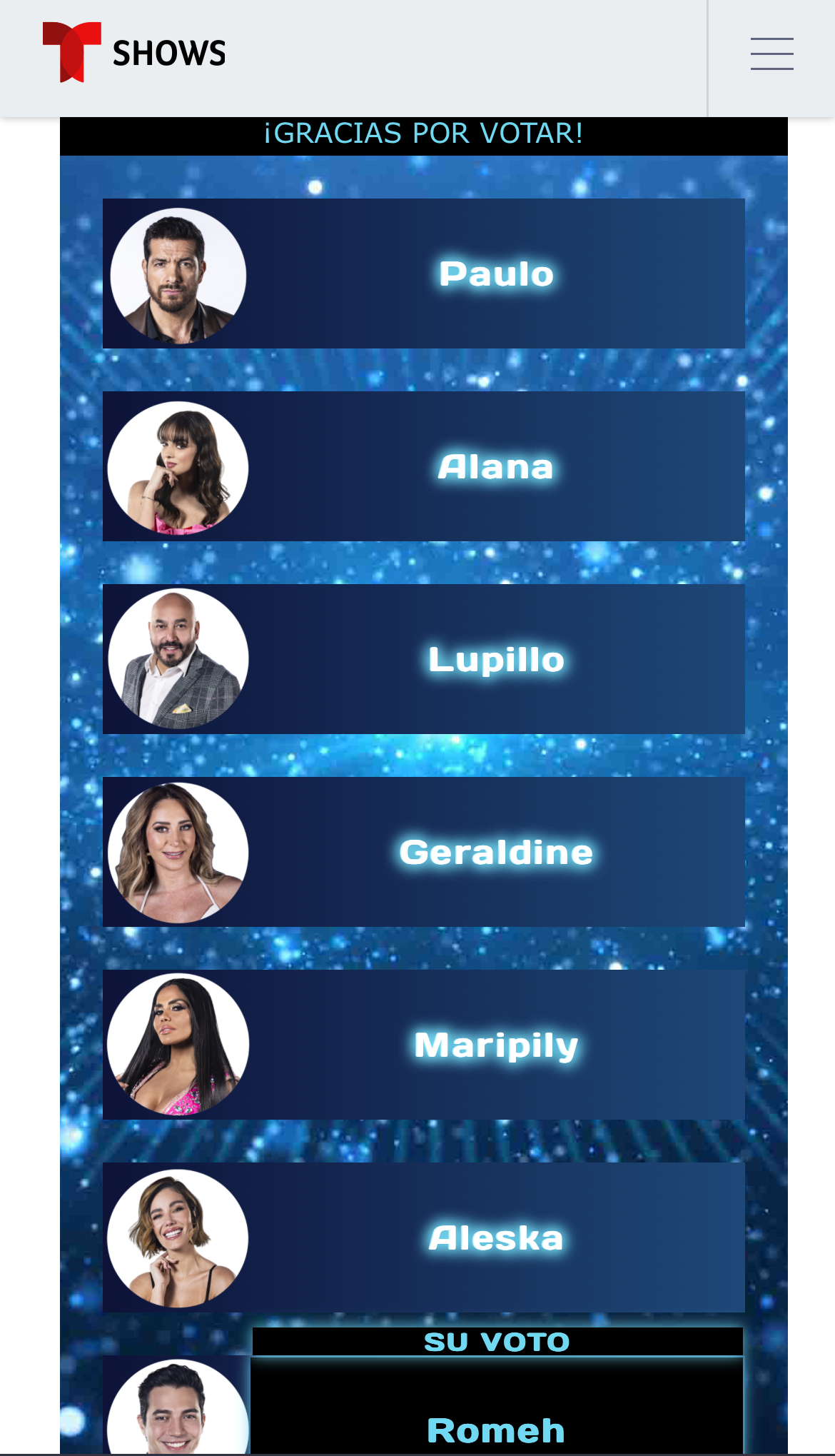Select the Geraldine card
The image size is (835, 1456).
tap(424, 852)
